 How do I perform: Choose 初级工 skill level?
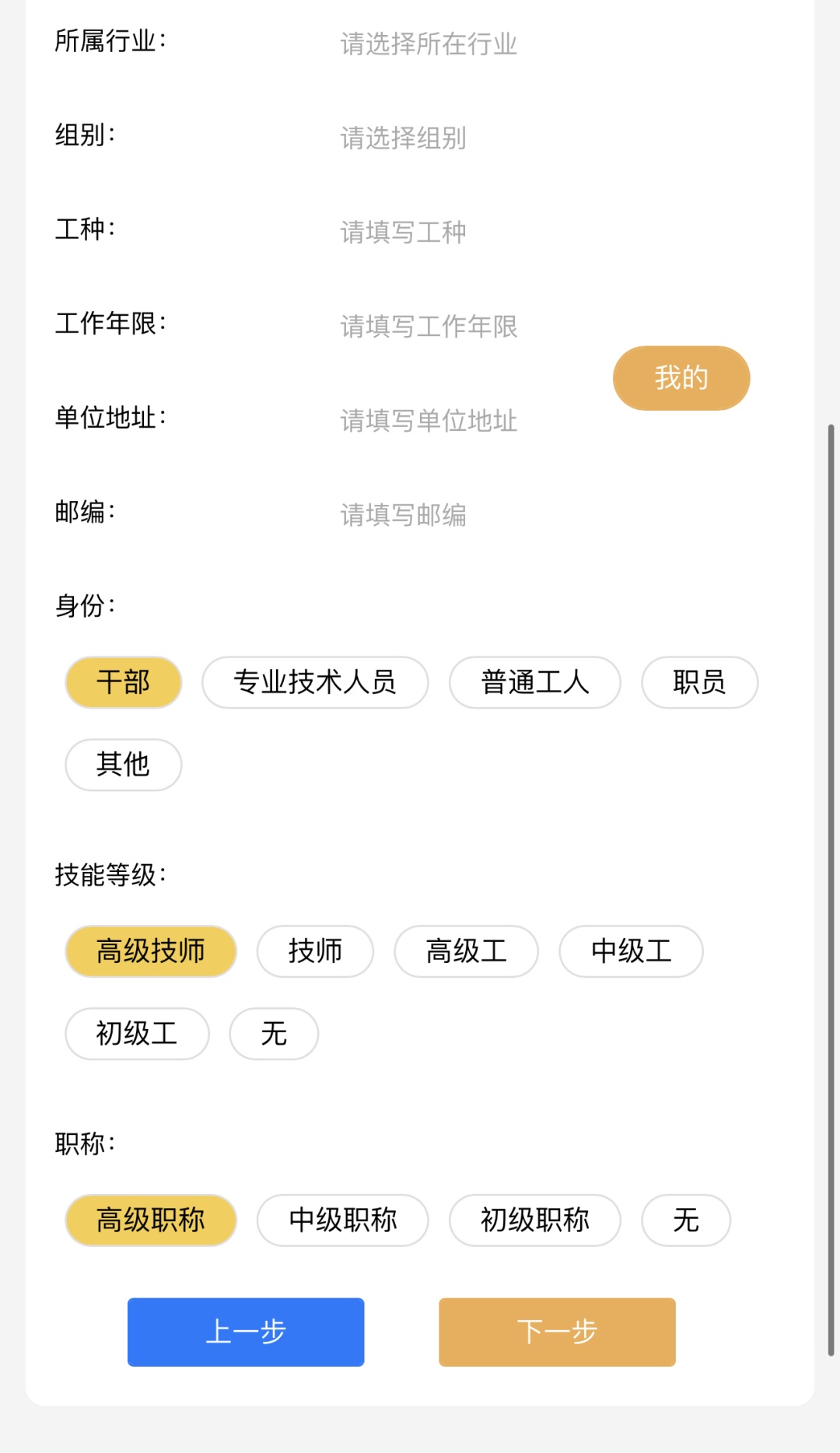click(137, 1034)
